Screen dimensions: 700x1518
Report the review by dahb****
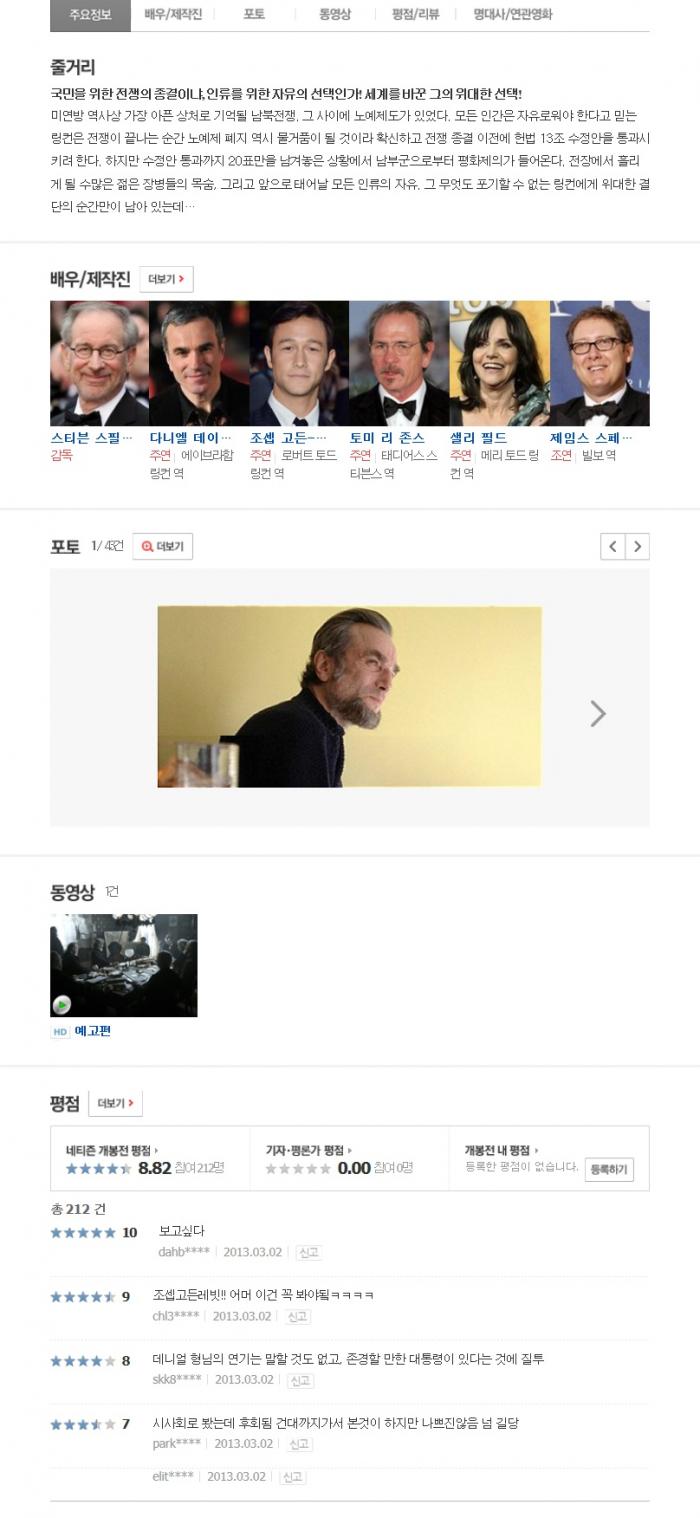point(308,1252)
